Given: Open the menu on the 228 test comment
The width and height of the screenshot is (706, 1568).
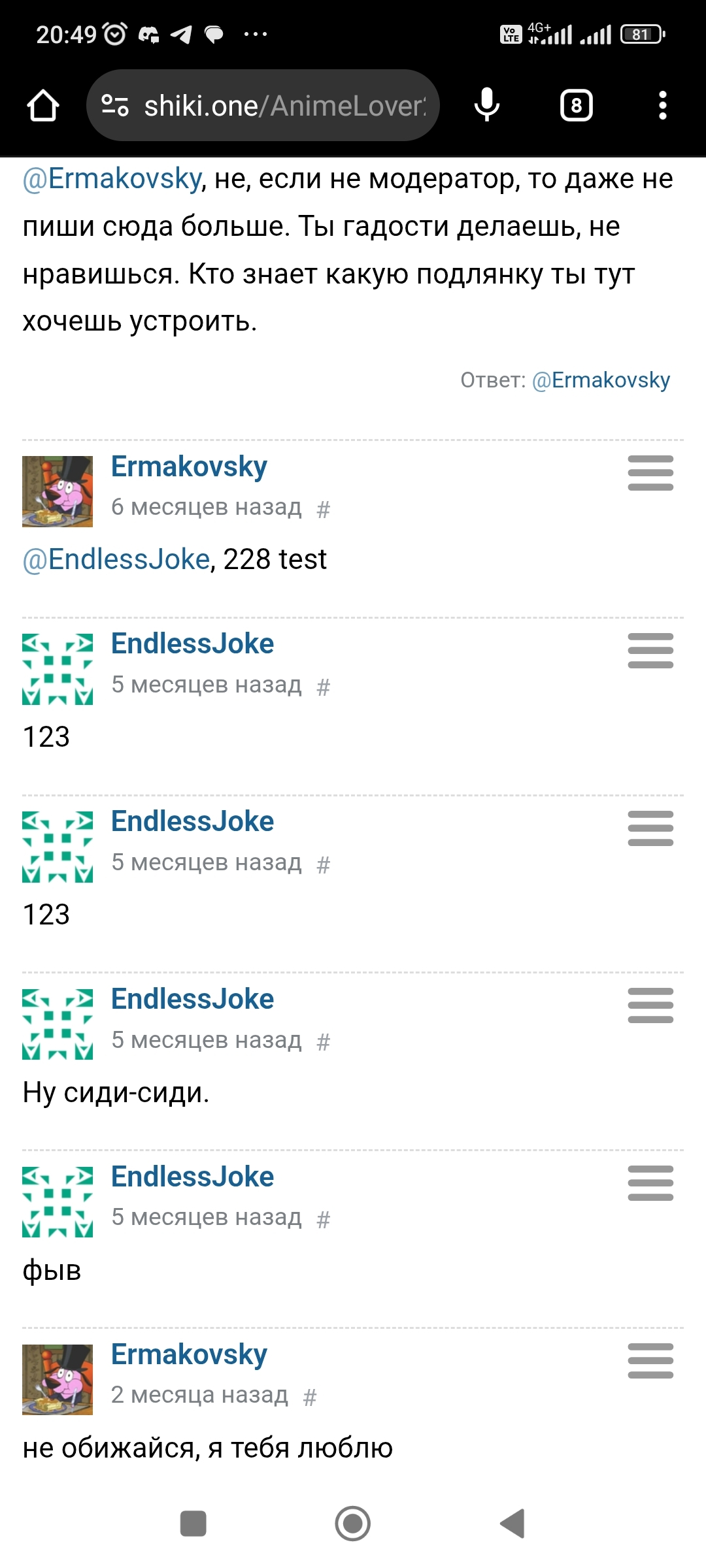Looking at the screenshot, I should click(x=650, y=473).
